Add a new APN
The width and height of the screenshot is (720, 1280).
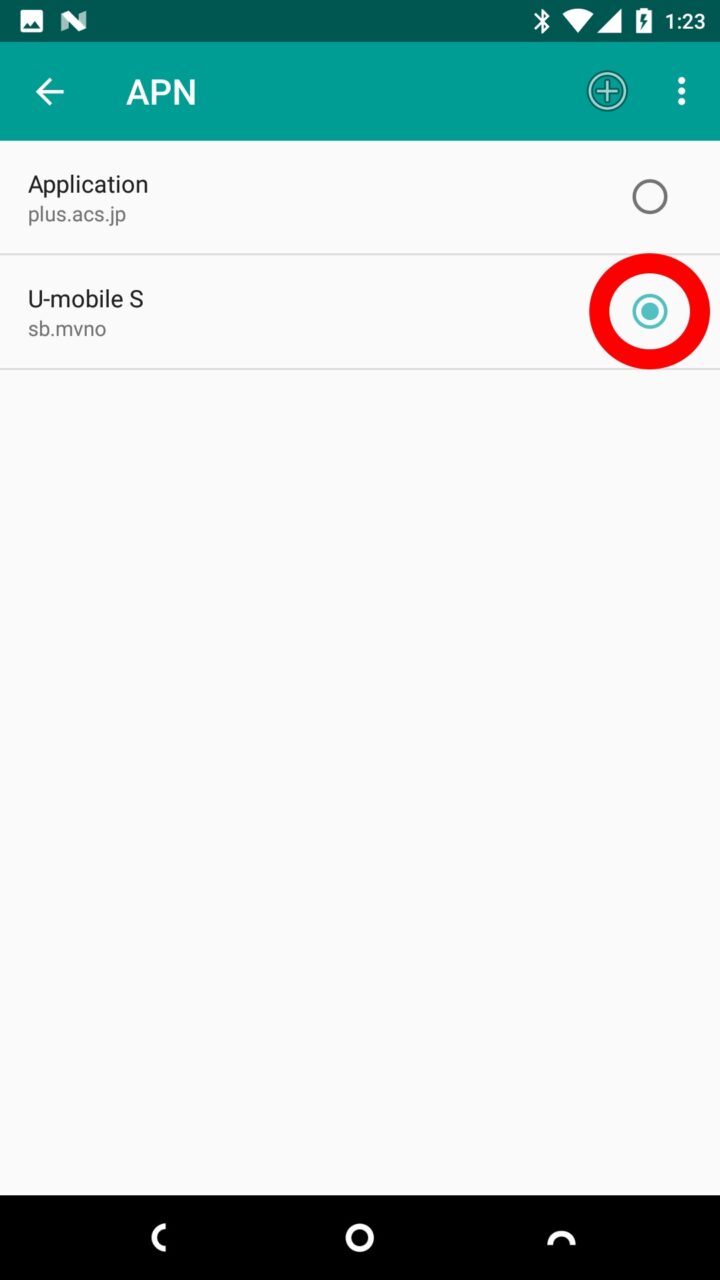tap(606, 92)
